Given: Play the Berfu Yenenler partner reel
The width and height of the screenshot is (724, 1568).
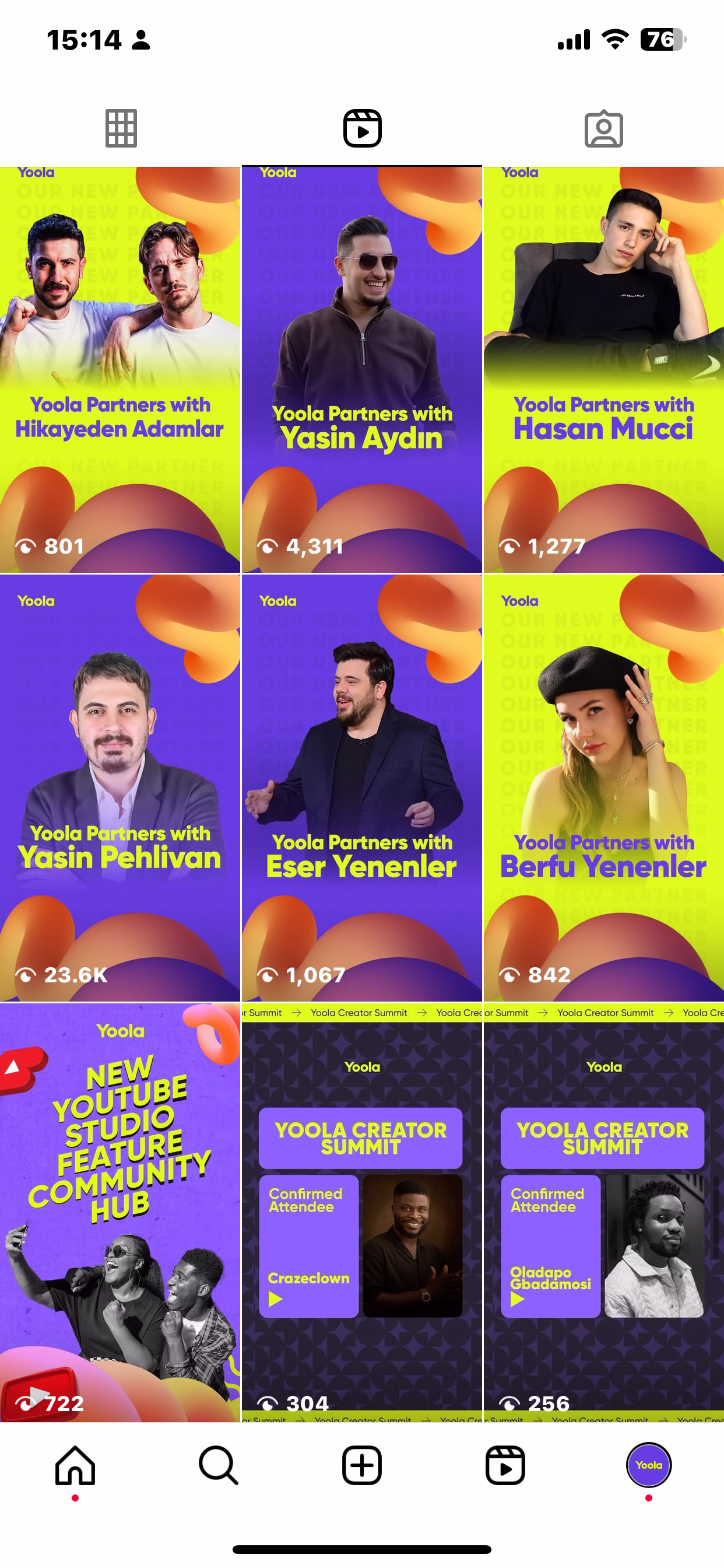Looking at the screenshot, I should point(603,787).
